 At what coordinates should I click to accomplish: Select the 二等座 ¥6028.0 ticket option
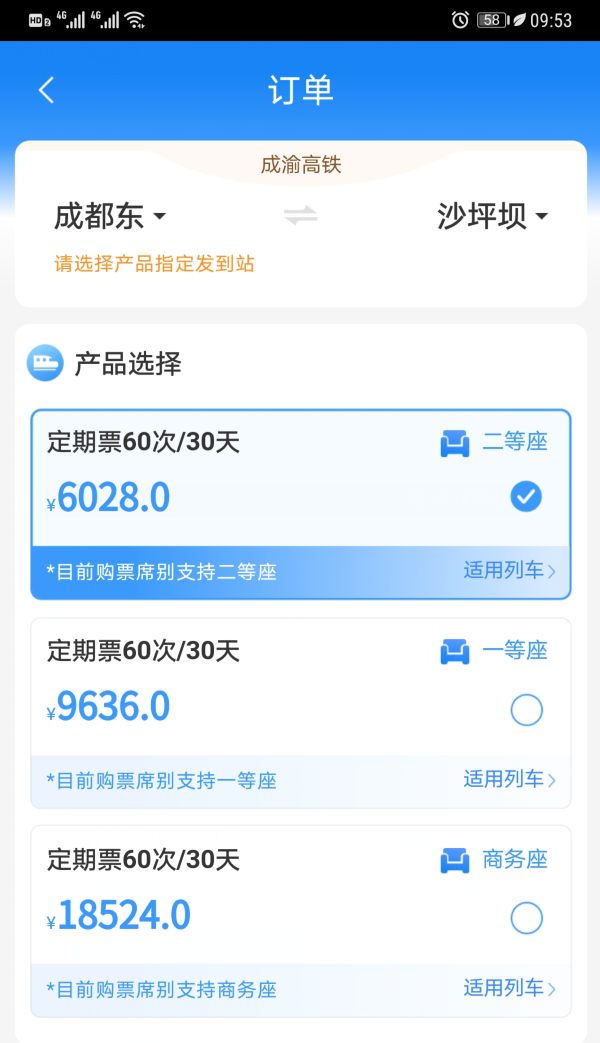click(x=526, y=496)
